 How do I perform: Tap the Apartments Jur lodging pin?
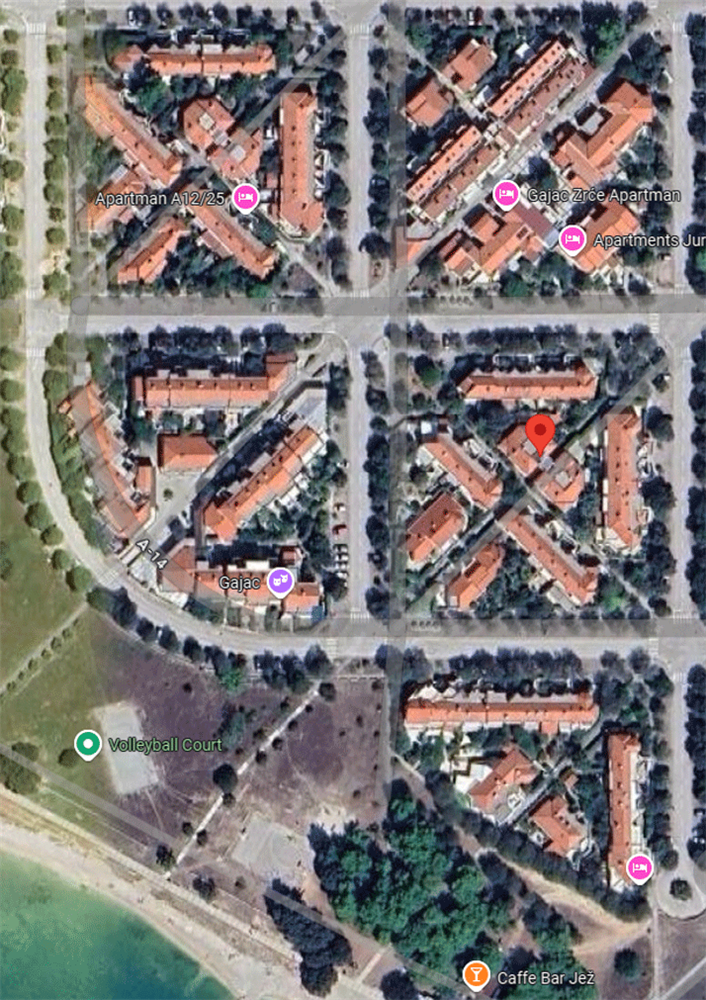(x=572, y=239)
